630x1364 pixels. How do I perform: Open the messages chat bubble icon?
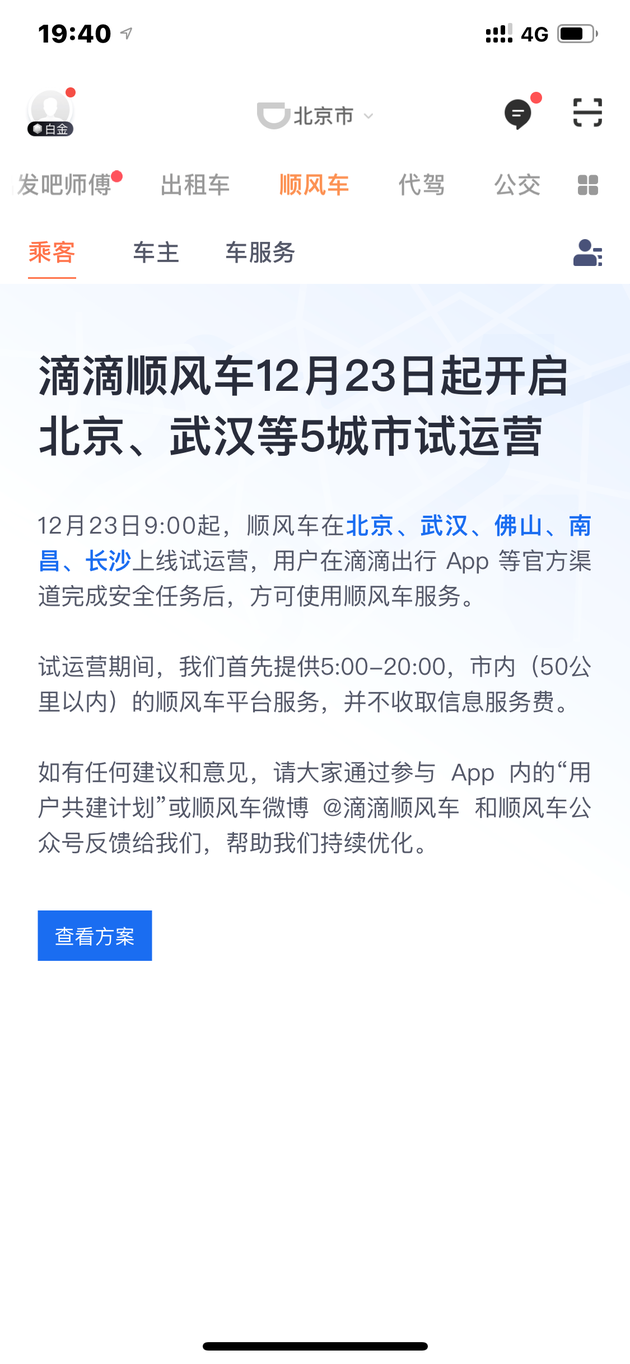pos(518,114)
